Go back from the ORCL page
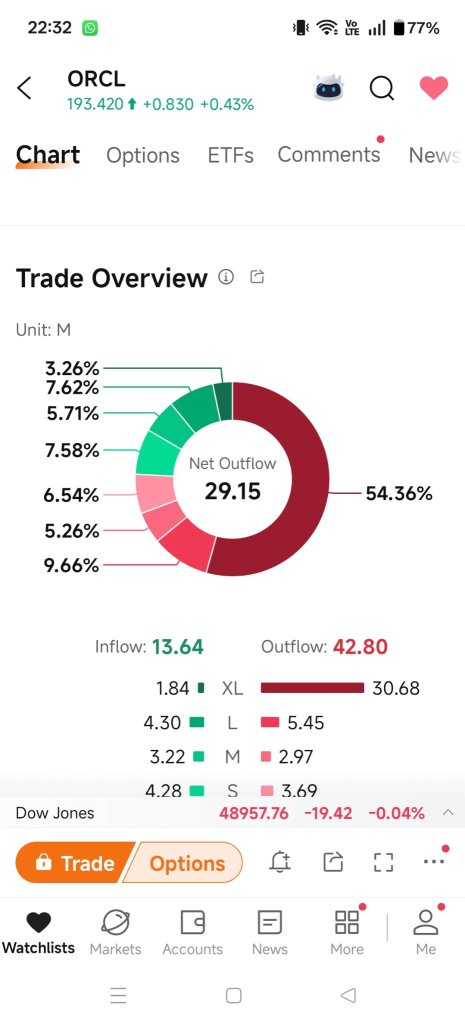 point(24,88)
